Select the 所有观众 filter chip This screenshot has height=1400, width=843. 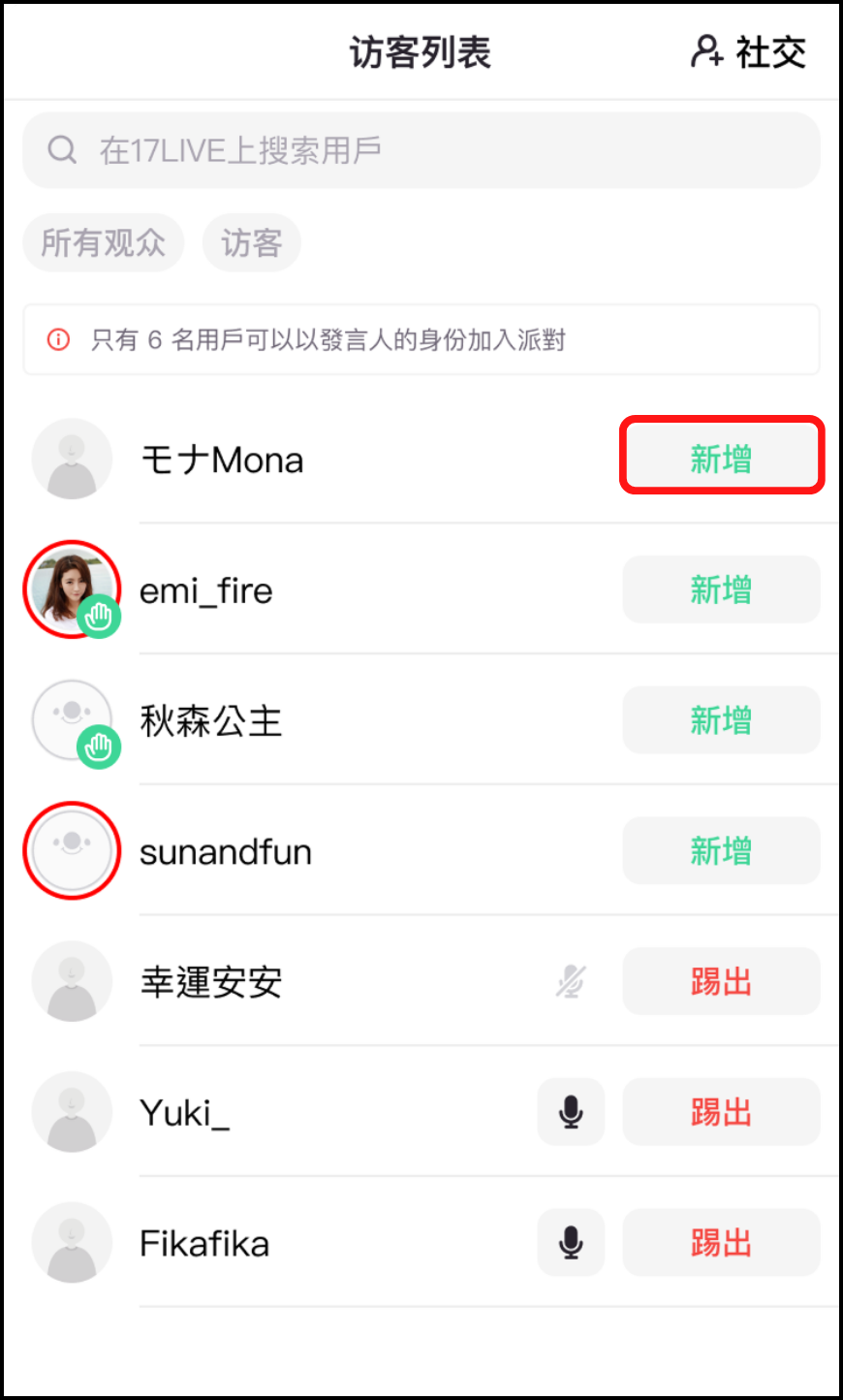pyautogui.click(x=103, y=242)
